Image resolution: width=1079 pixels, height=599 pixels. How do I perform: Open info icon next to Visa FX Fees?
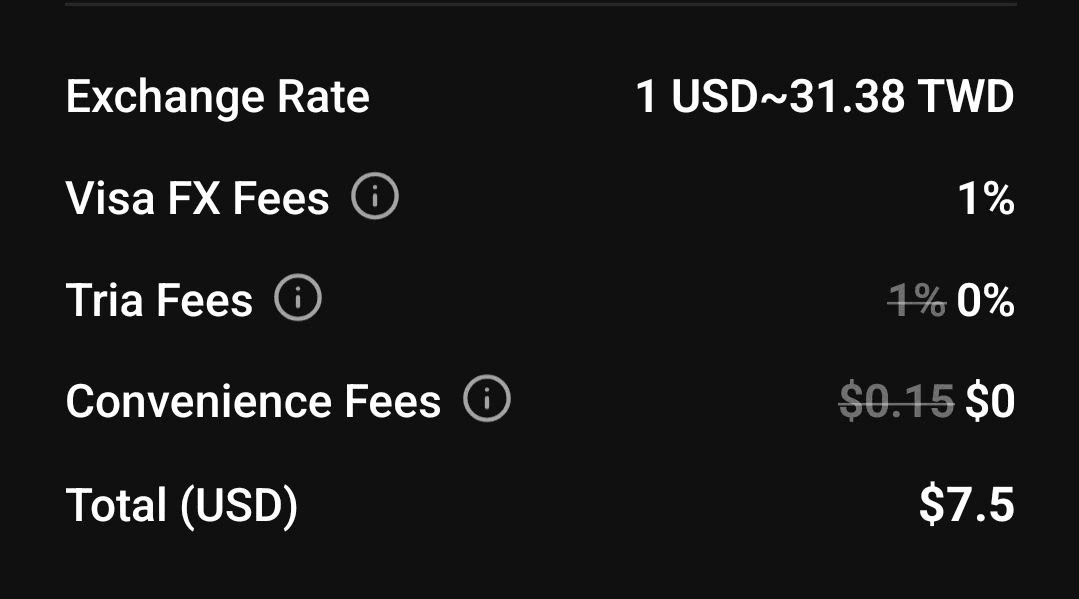click(x=375, y=198)
